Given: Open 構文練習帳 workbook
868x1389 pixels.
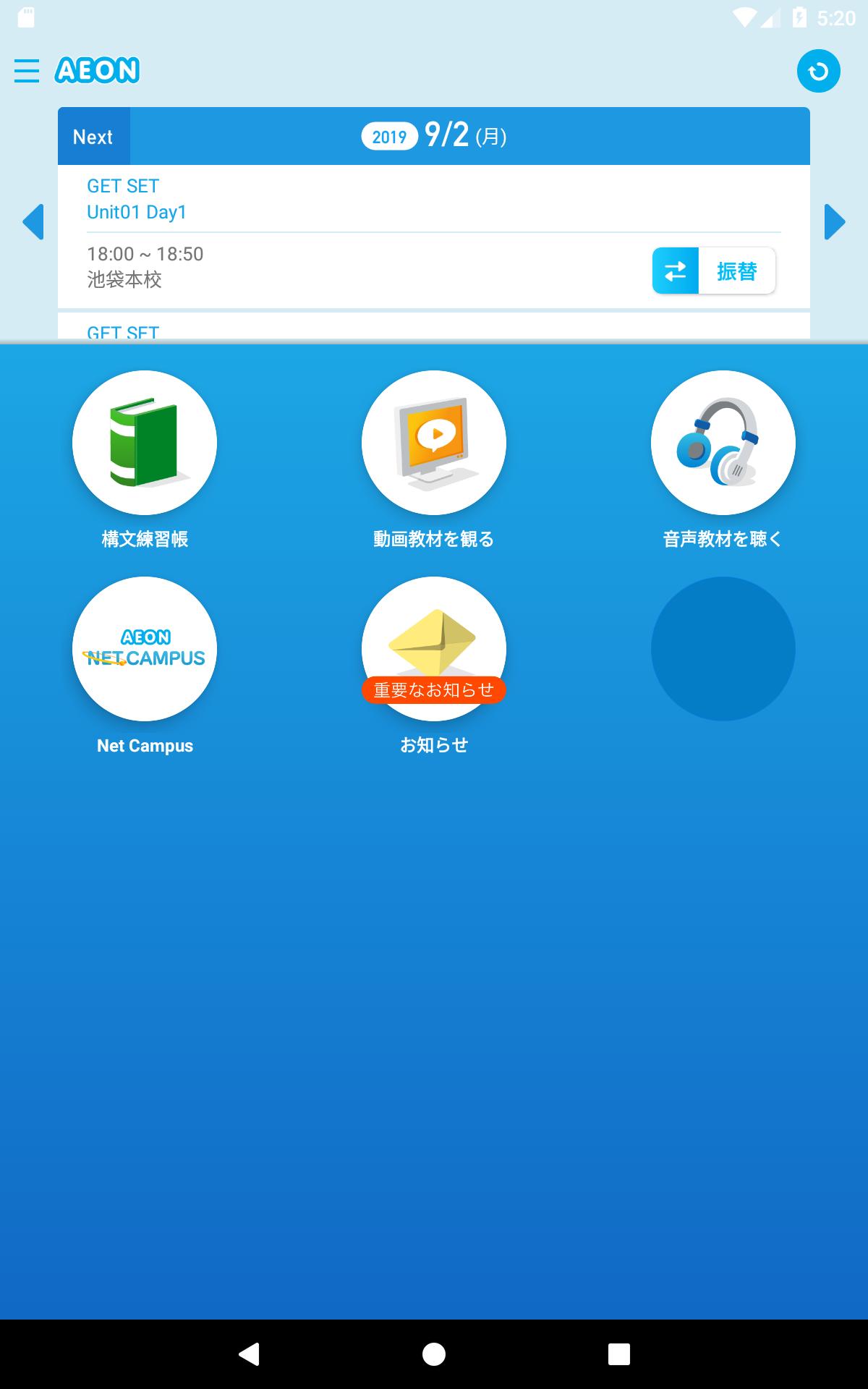Looking at the screenshot, I should 145,443.
